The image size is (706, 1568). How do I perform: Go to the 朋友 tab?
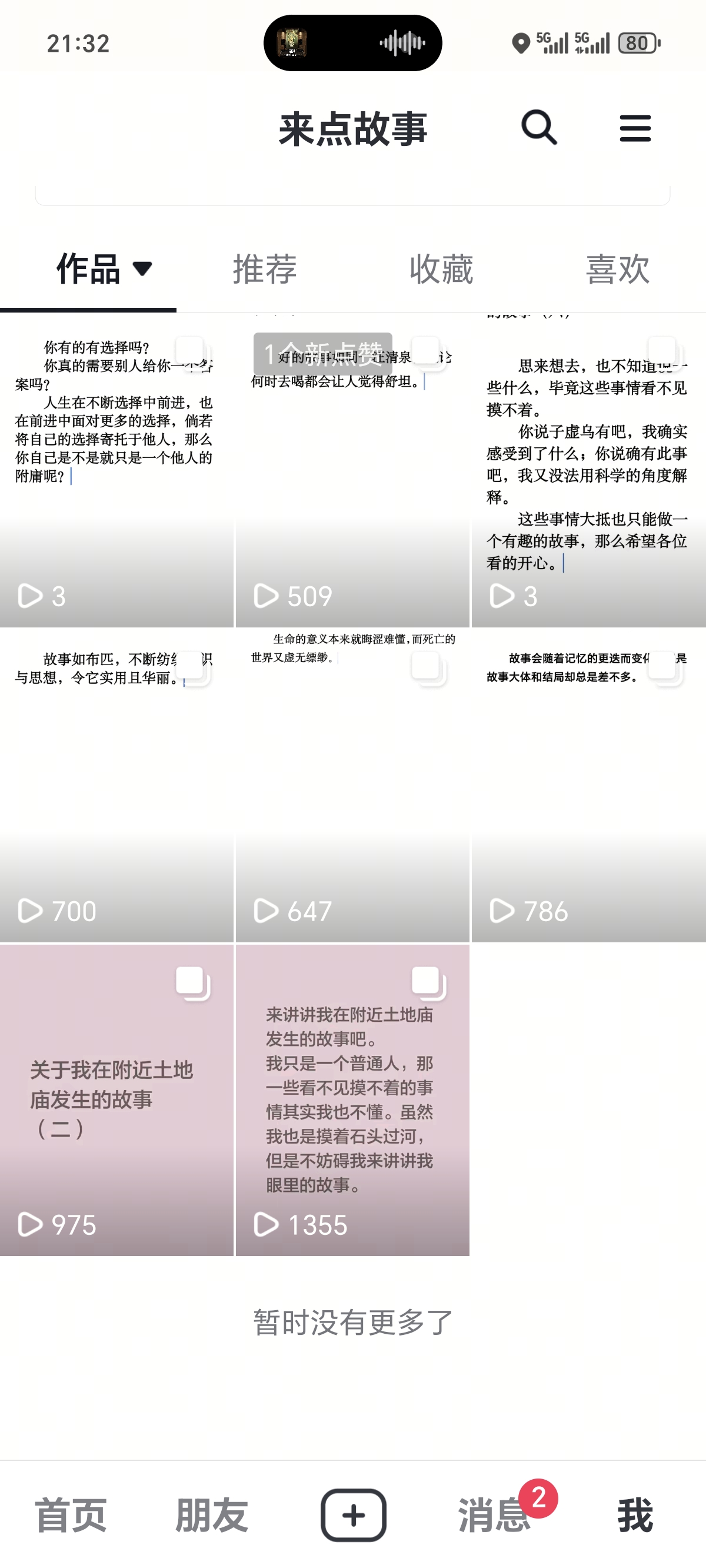coord(212,1516)
